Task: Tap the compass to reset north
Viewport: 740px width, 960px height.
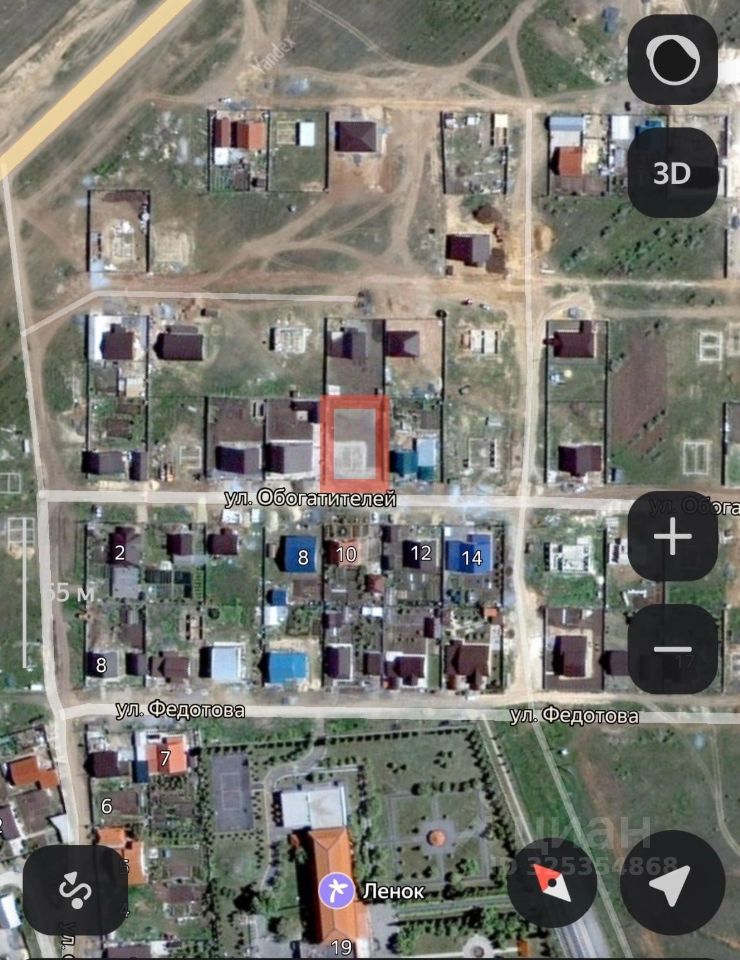Action: pos(552,882)
